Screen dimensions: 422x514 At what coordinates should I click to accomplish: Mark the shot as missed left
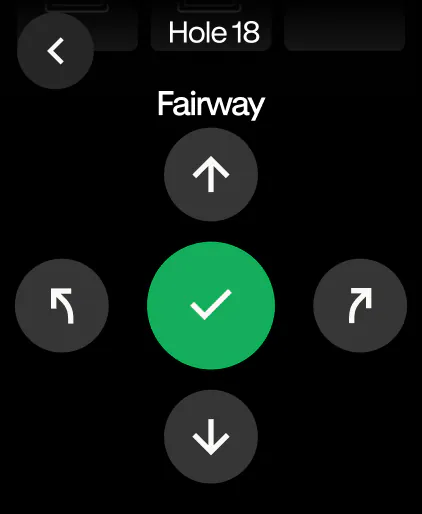62,306
